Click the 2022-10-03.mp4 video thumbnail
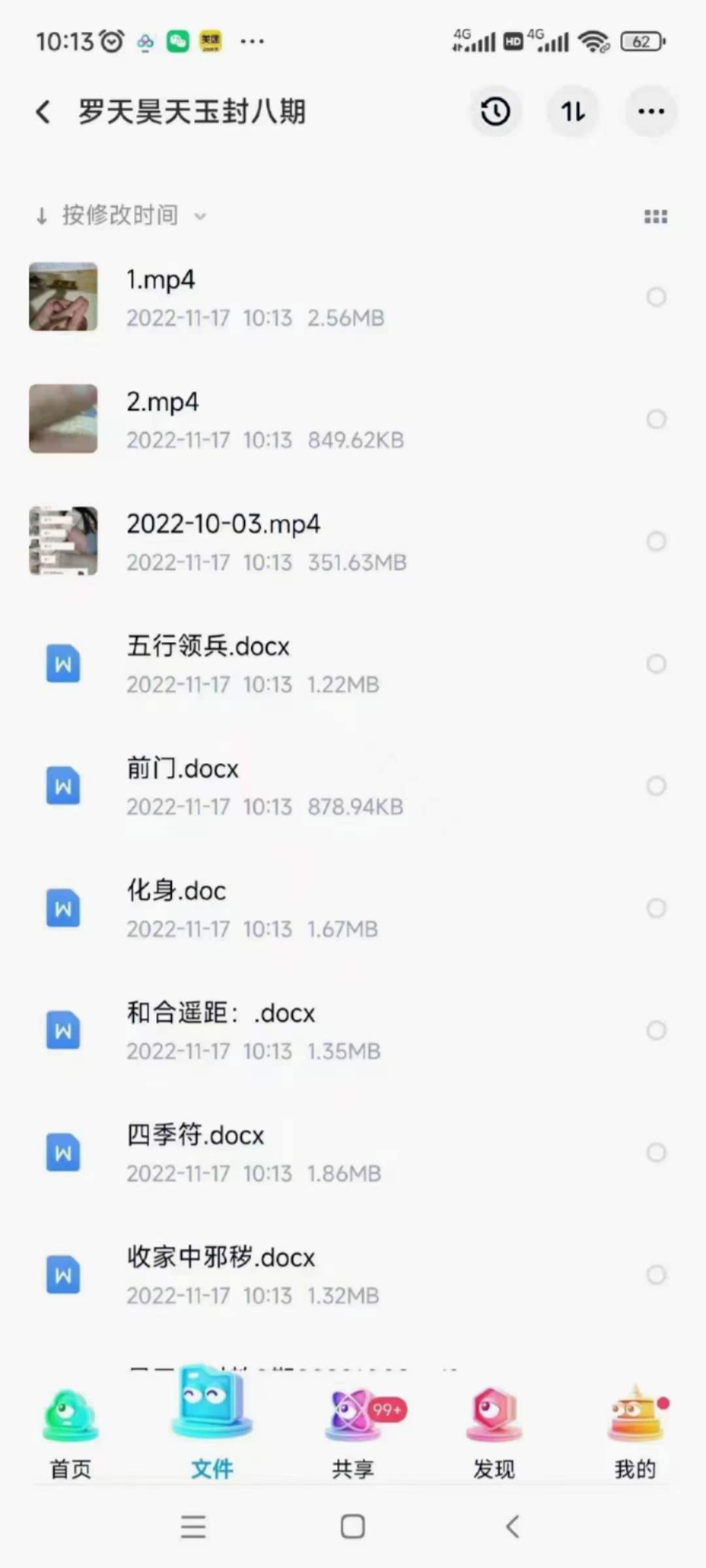Screen dimensions: 706x1568 click(63, 541)
